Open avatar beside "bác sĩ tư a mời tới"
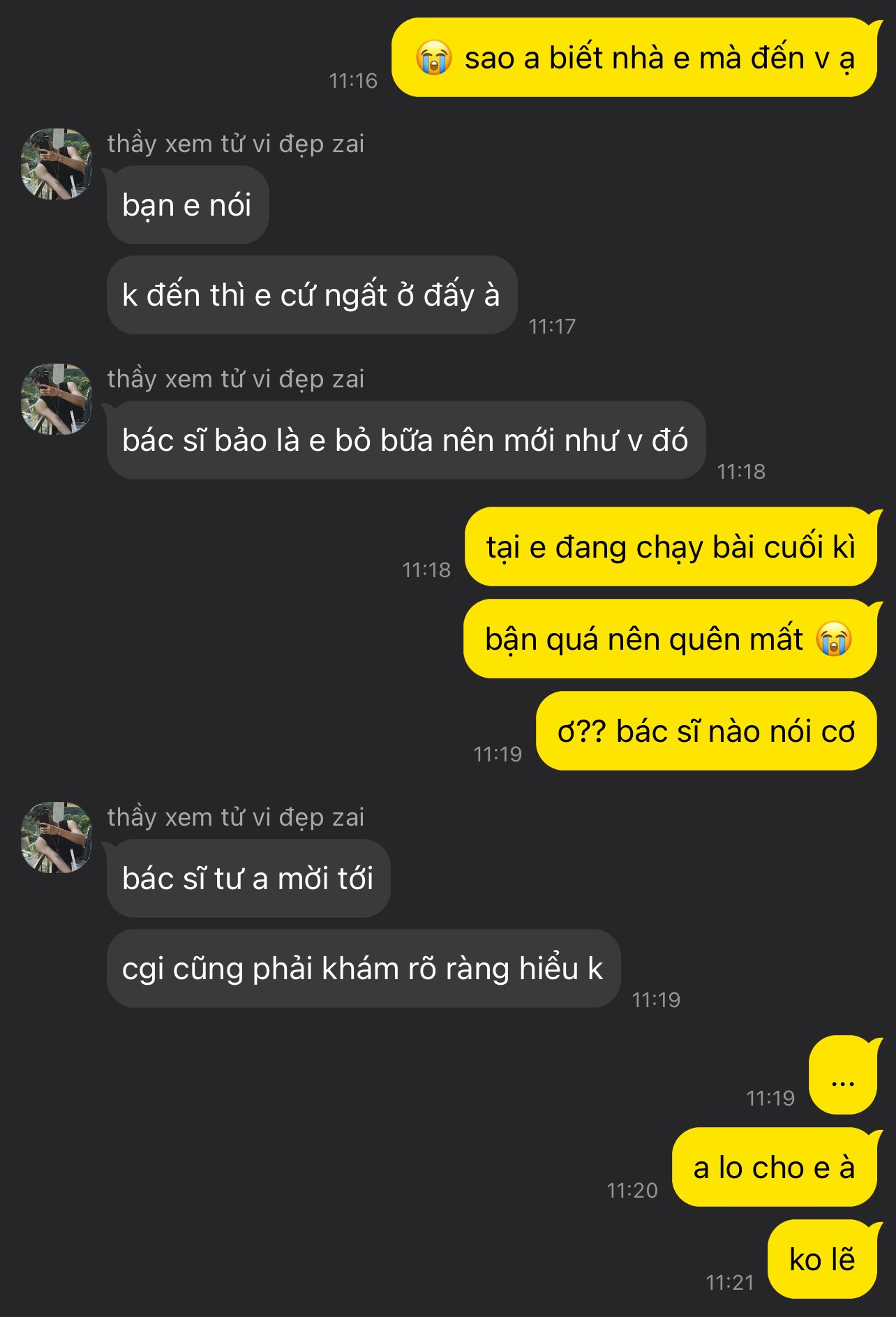Image resolution: width=896 pixels, height=1317 pixels. click(57, 838)
